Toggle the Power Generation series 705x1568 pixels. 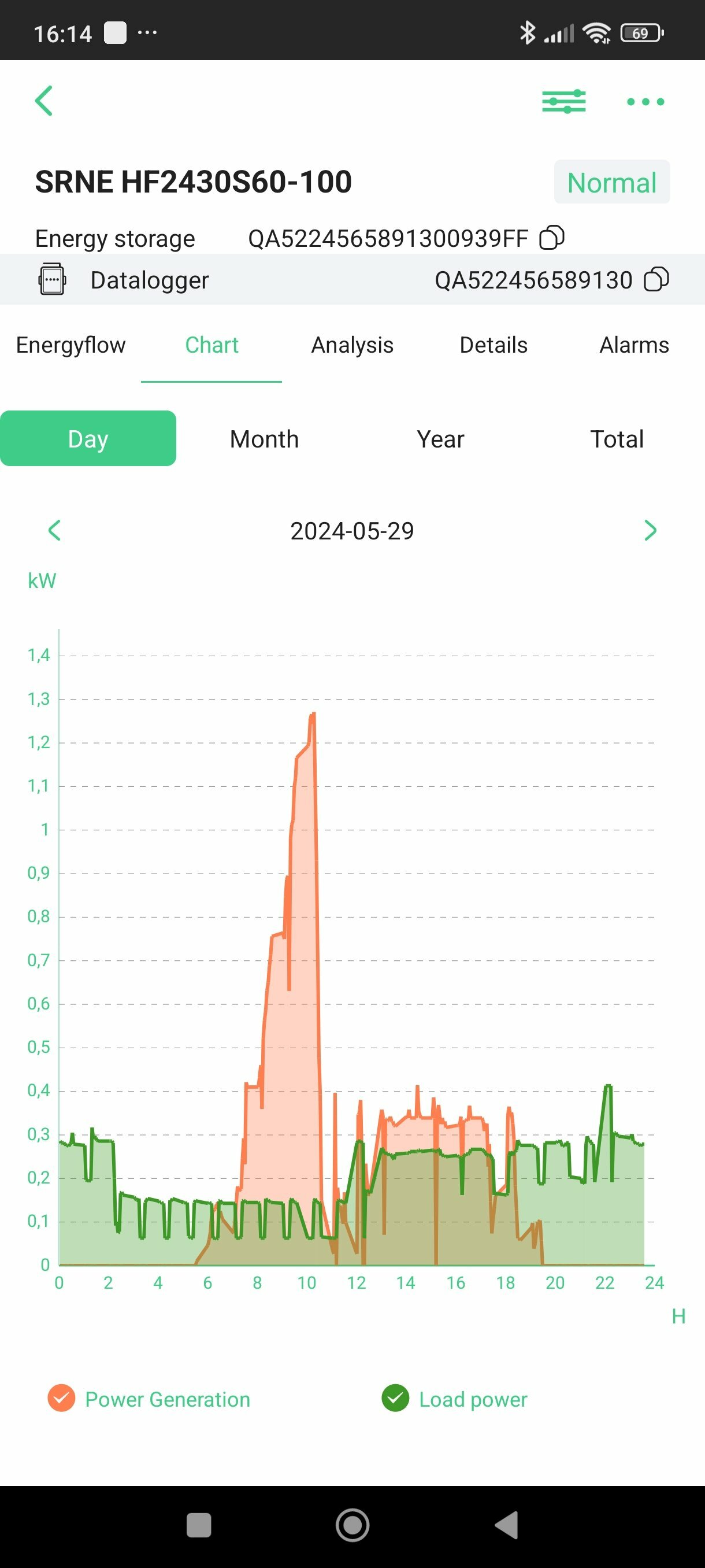pyautogui.click(x=149, y=1399)
